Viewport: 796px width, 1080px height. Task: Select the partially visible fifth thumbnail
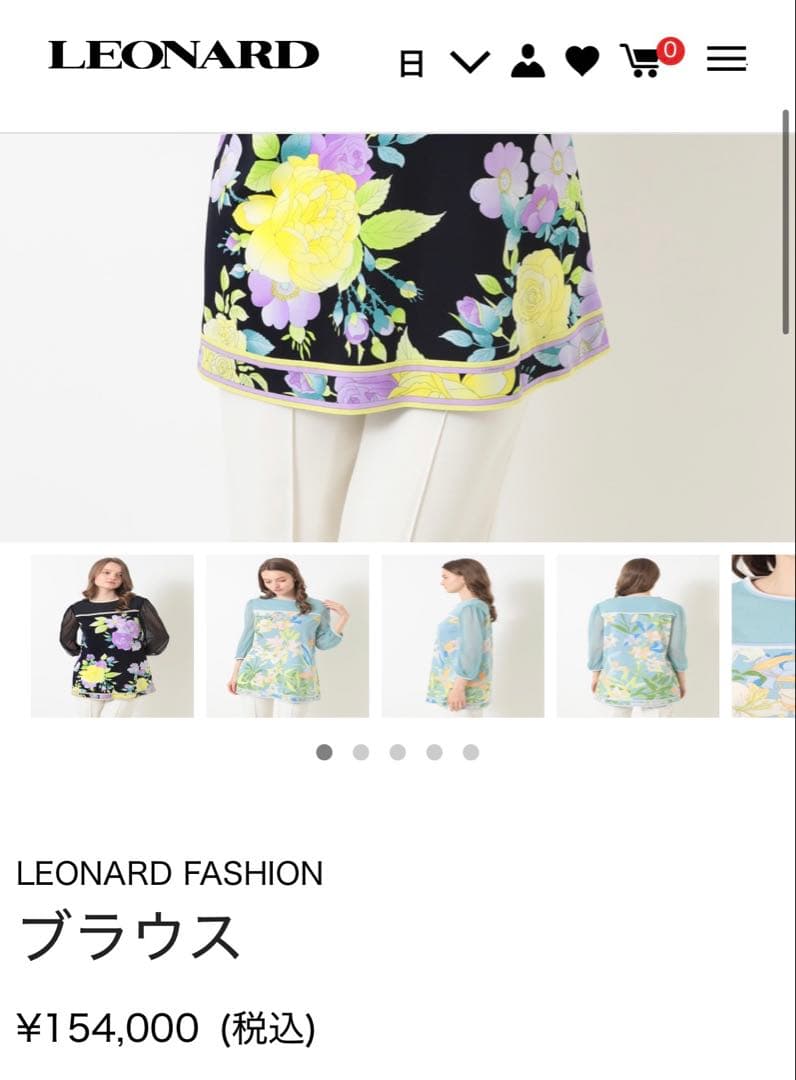(x=764, y=636)
